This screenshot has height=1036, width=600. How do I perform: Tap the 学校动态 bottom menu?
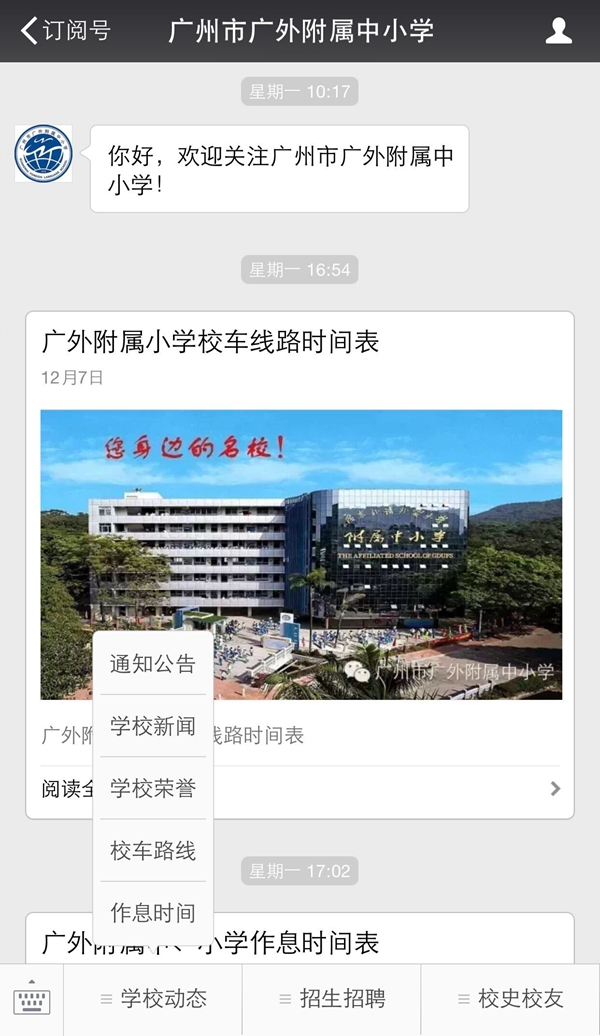(153, 999)
